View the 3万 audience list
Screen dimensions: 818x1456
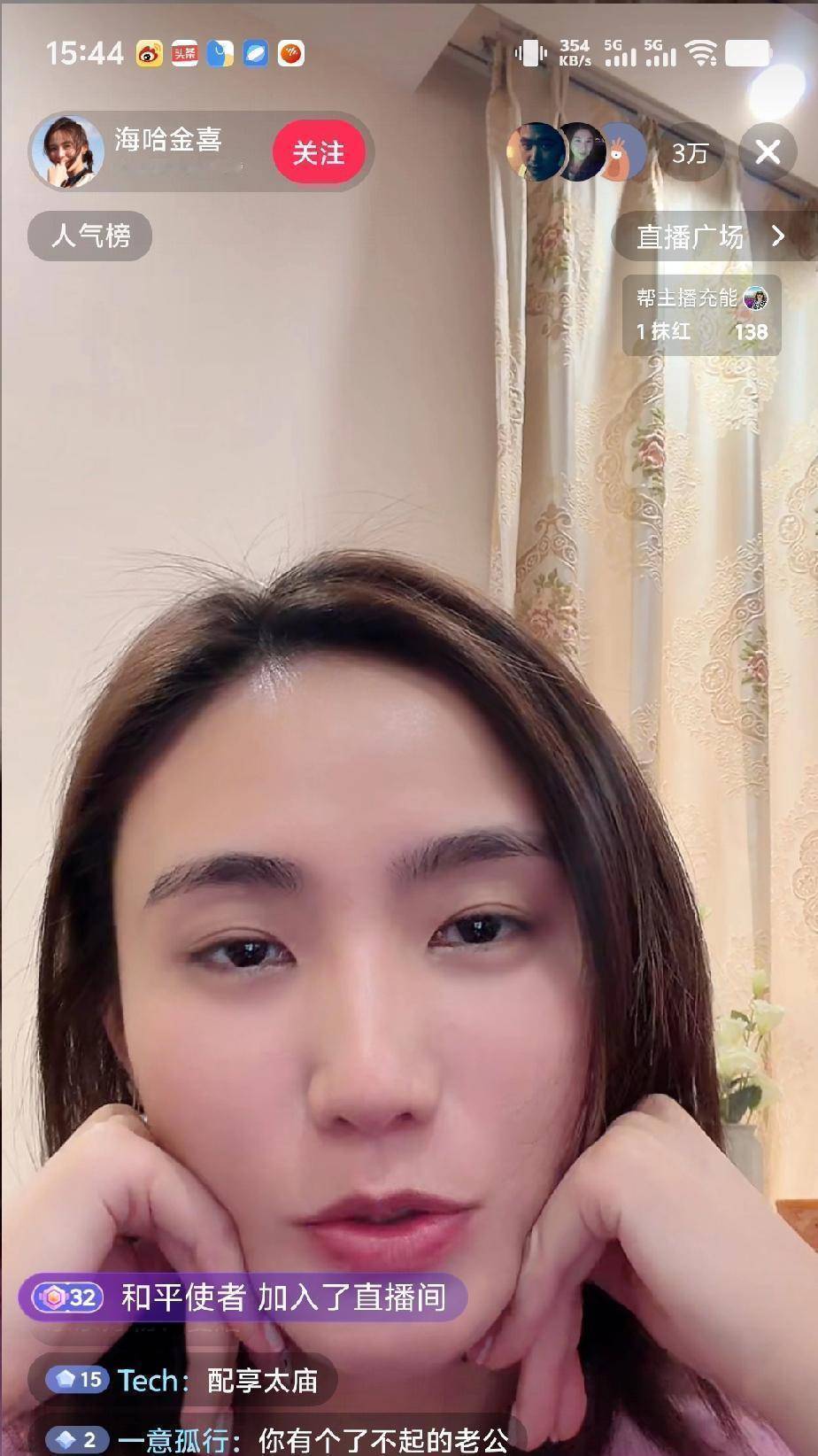690,153
